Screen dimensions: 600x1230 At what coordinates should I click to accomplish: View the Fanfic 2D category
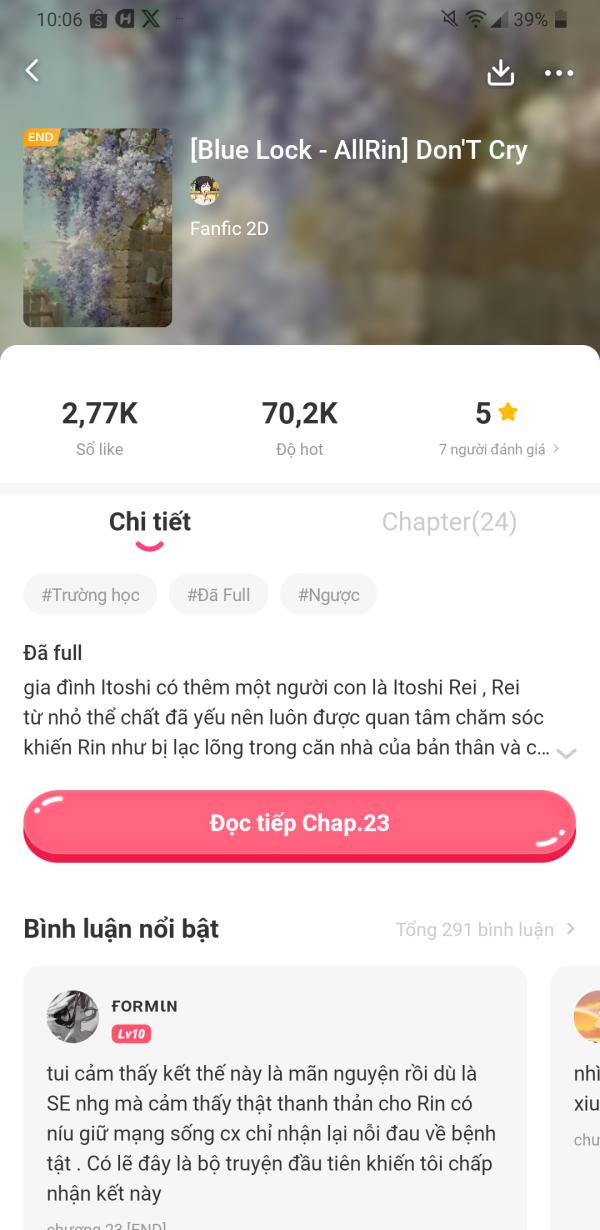229,228
